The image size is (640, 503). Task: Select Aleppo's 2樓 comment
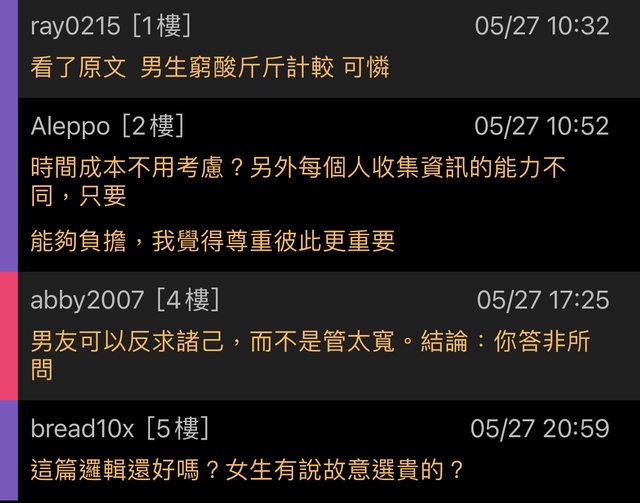point(320,184)
